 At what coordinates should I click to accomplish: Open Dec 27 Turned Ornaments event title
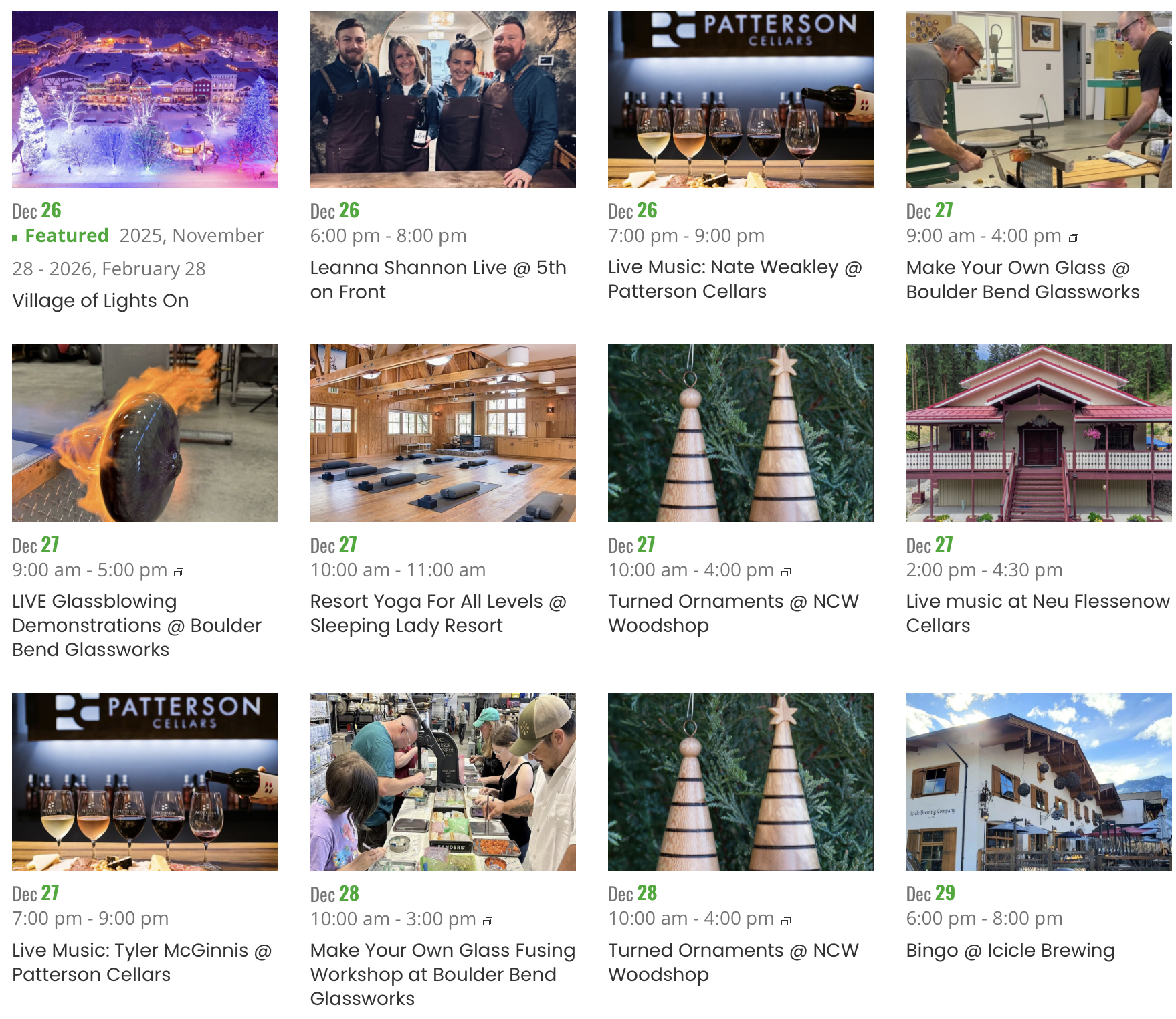click(x=733, y=613)
